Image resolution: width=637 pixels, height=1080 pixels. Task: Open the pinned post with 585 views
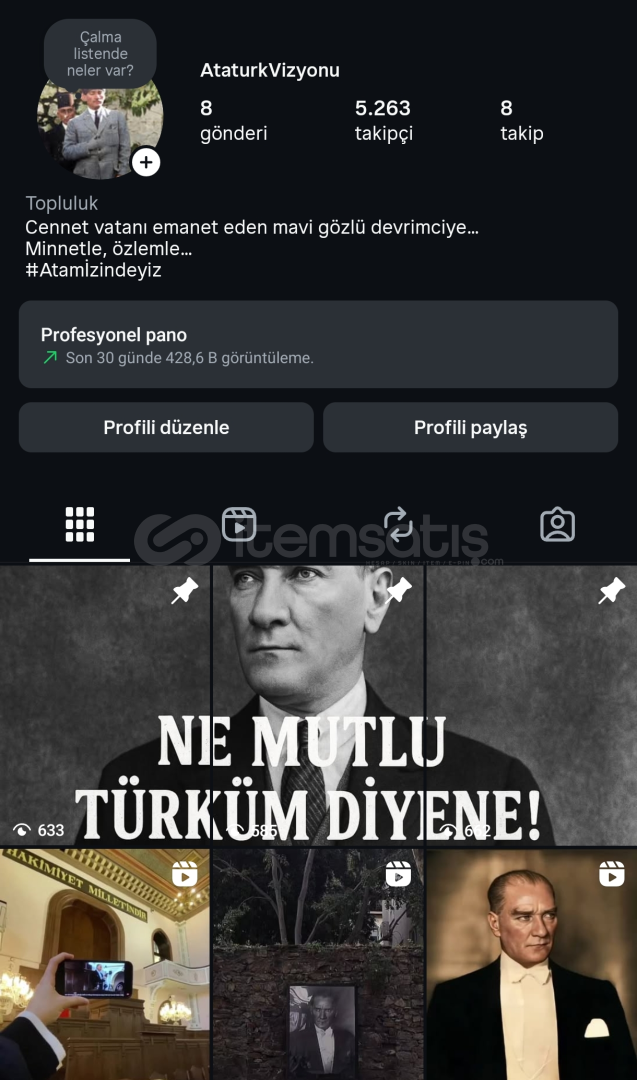coord(318,705)
